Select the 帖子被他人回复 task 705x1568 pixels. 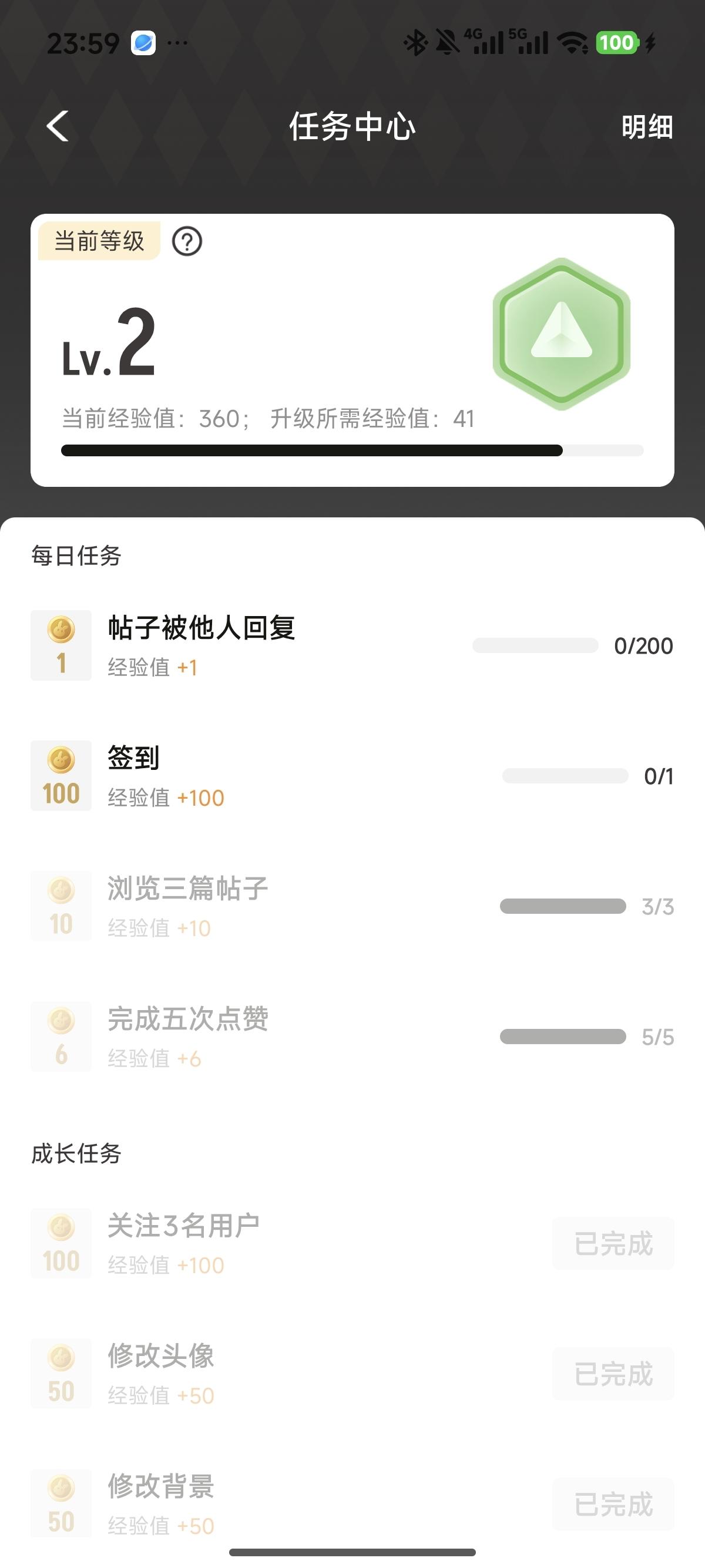pos(201,628)
